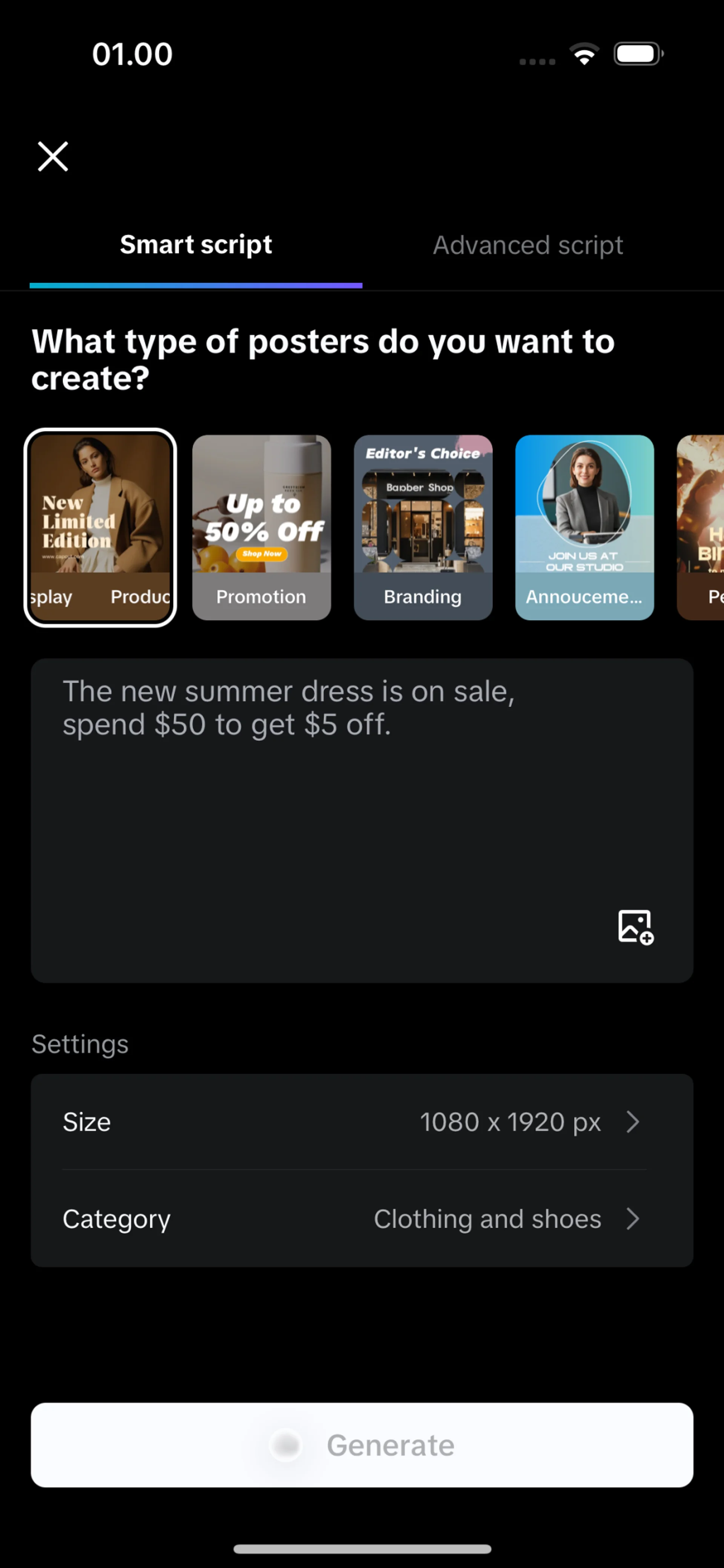Switch to the Advanced script tab

tap(527, 245)
